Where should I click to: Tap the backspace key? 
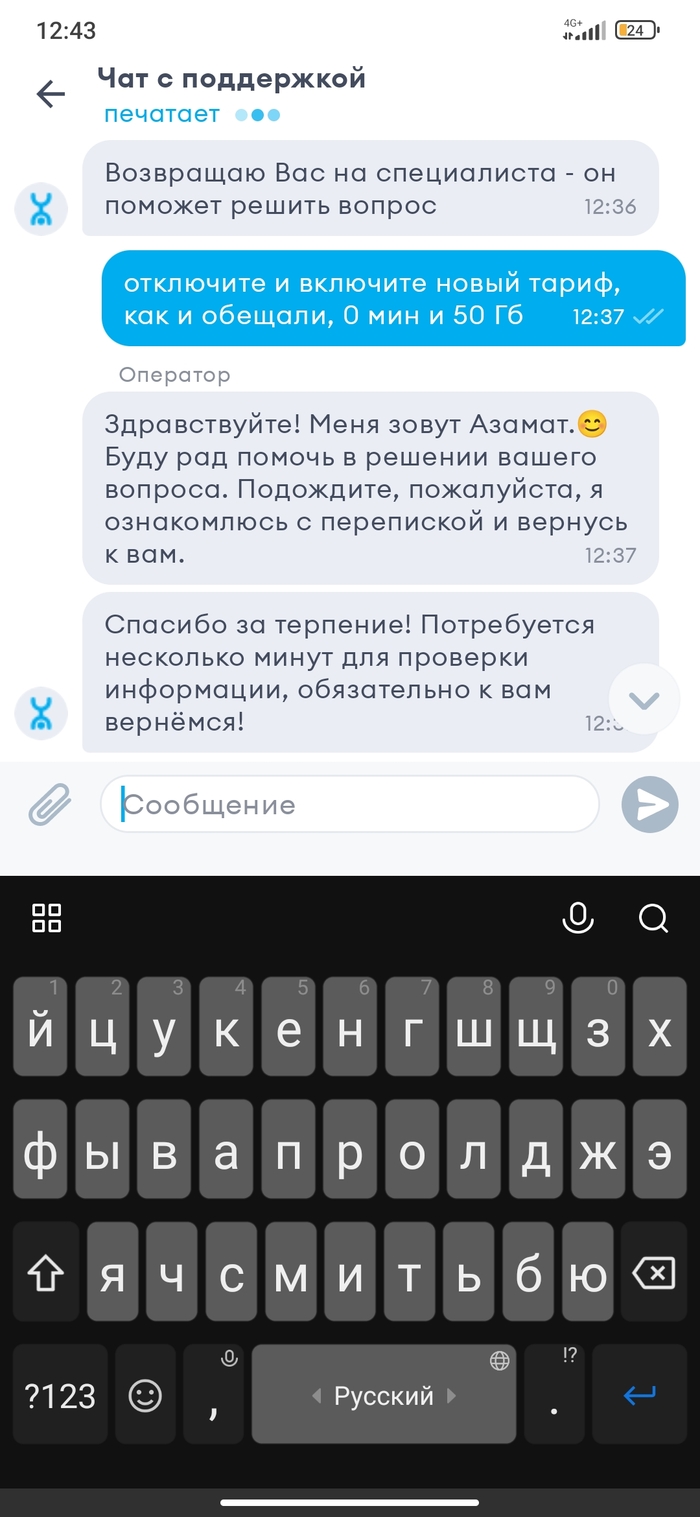pyautogui.click(x=654, y=1273)
